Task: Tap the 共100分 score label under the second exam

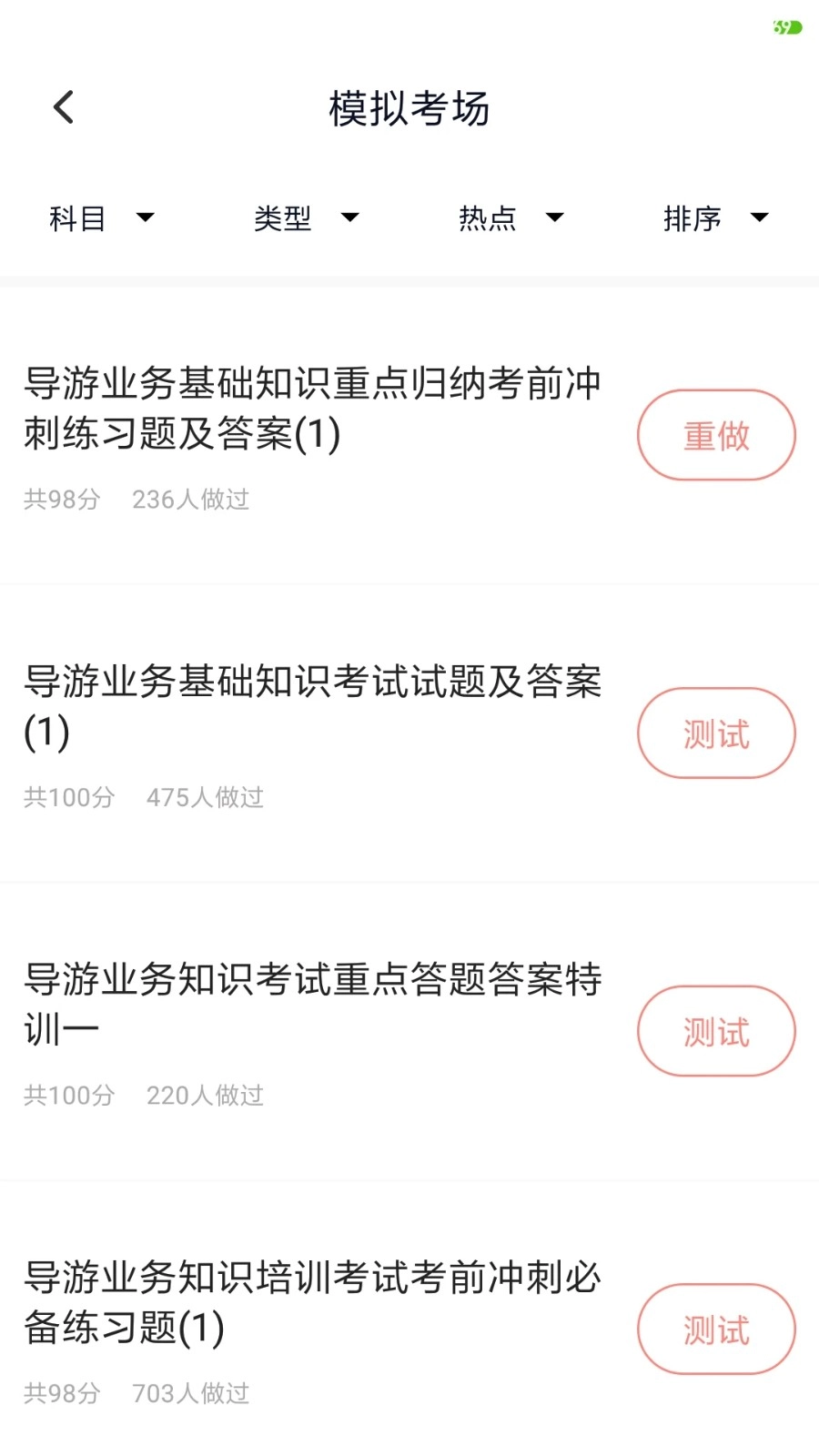Action: click(68, 798)
